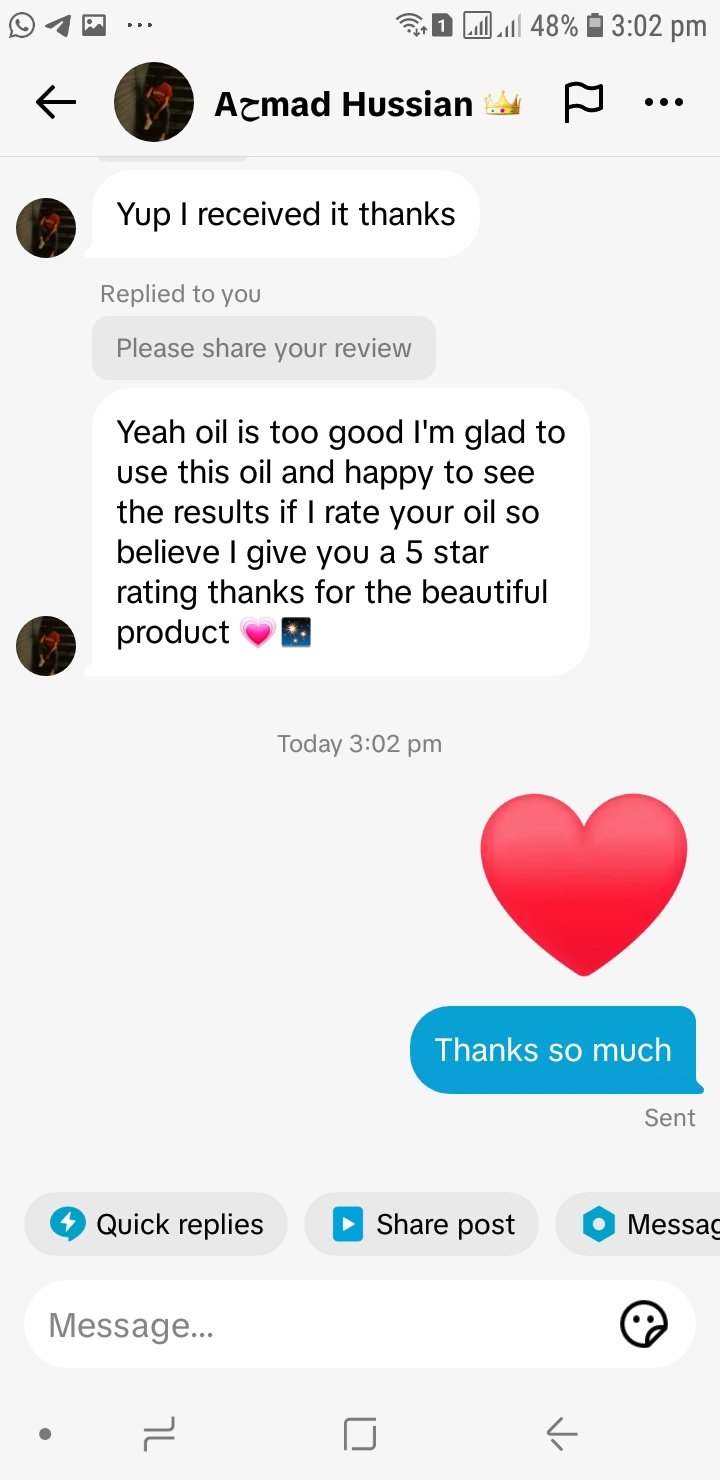The width and height of the screenshot is (720, 1480).
Task: Go back using the header arrow
Action: click(56, 102)
